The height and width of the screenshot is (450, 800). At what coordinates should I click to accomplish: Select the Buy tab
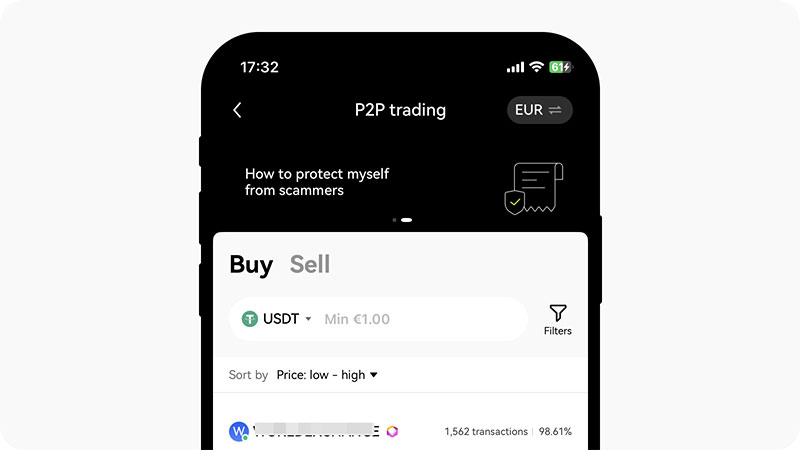click(x=251, y=264)
